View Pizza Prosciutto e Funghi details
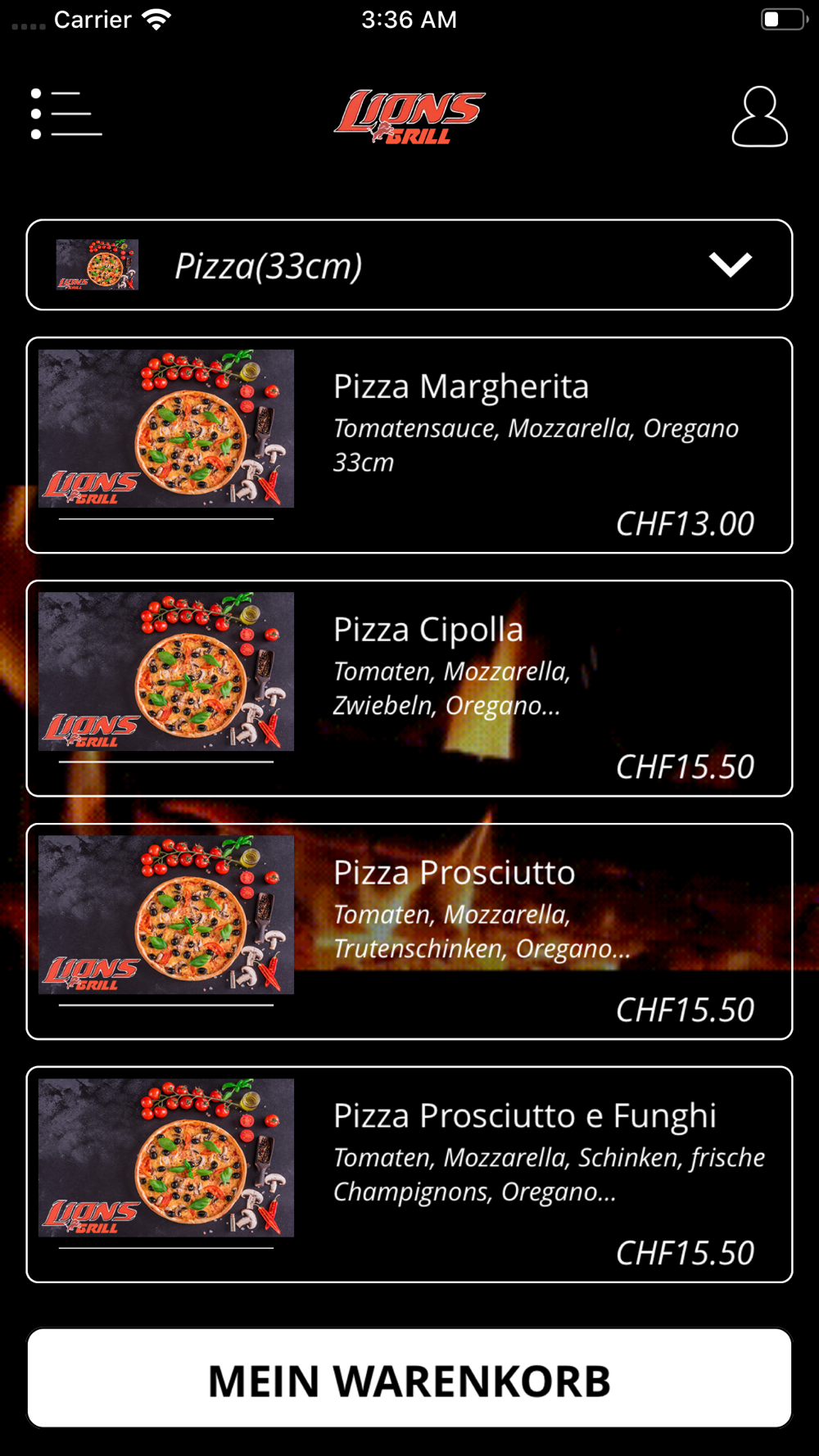Image resolution: width=819 pixels, height=1456 pixels. coord(409,1174)
